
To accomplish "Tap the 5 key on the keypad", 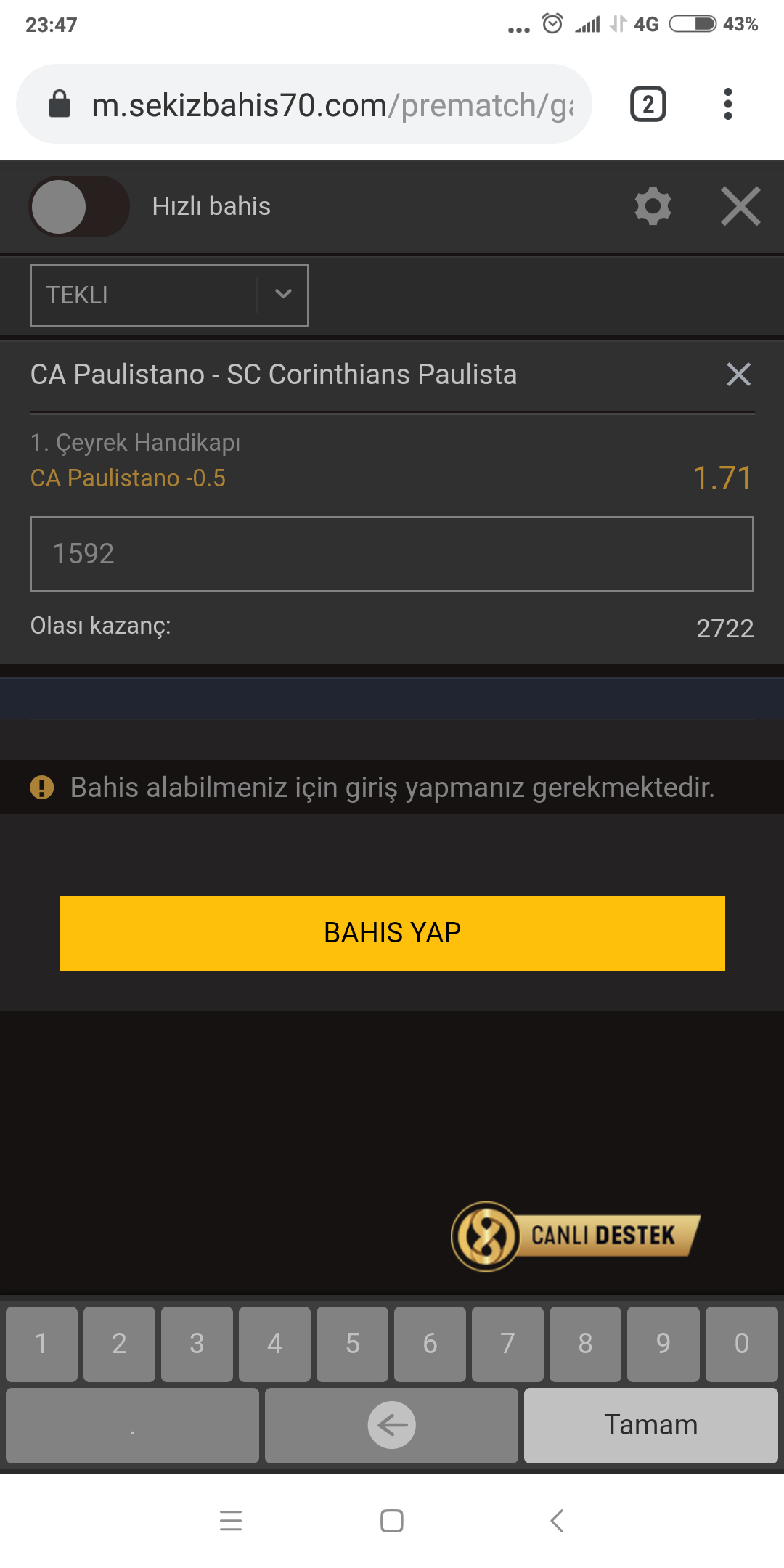I will 352,1344.
